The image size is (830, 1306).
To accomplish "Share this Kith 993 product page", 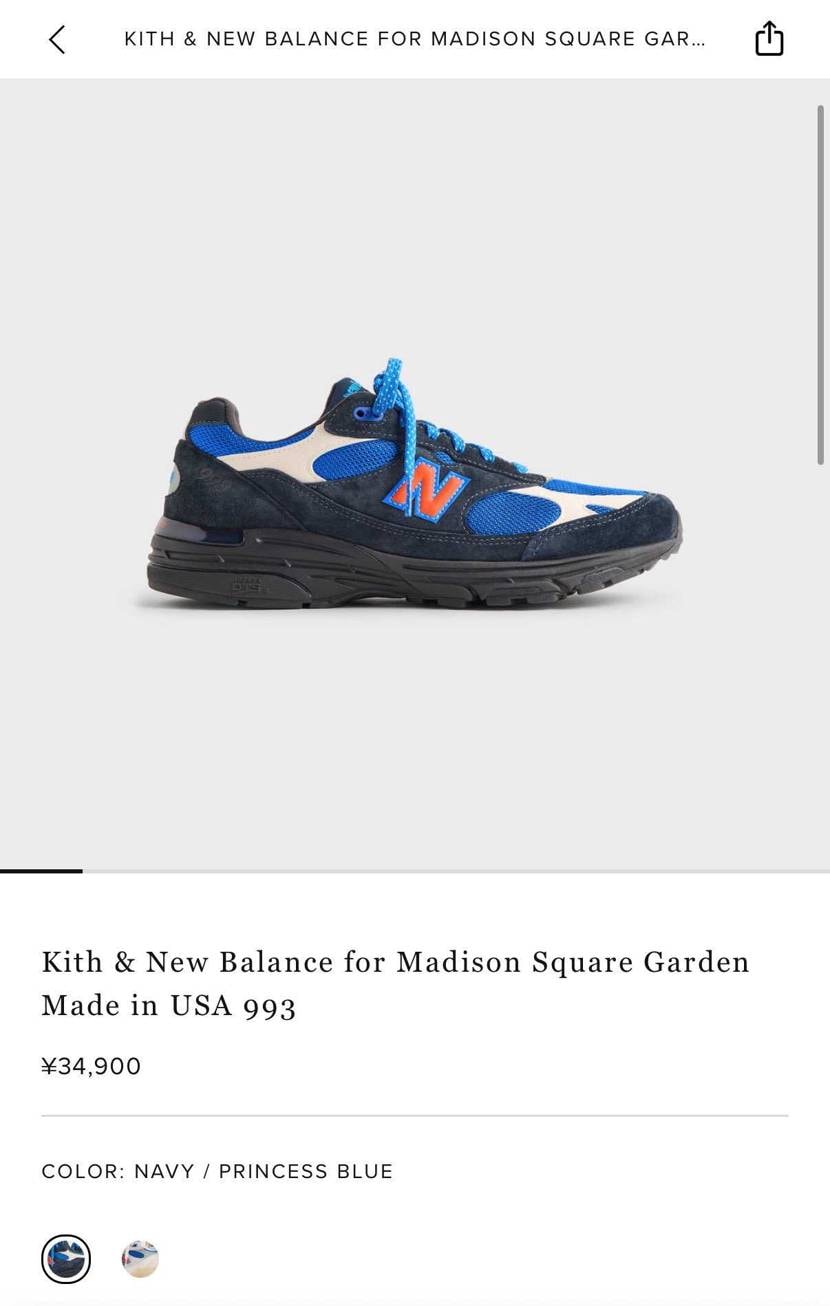I will pos(768,39).
